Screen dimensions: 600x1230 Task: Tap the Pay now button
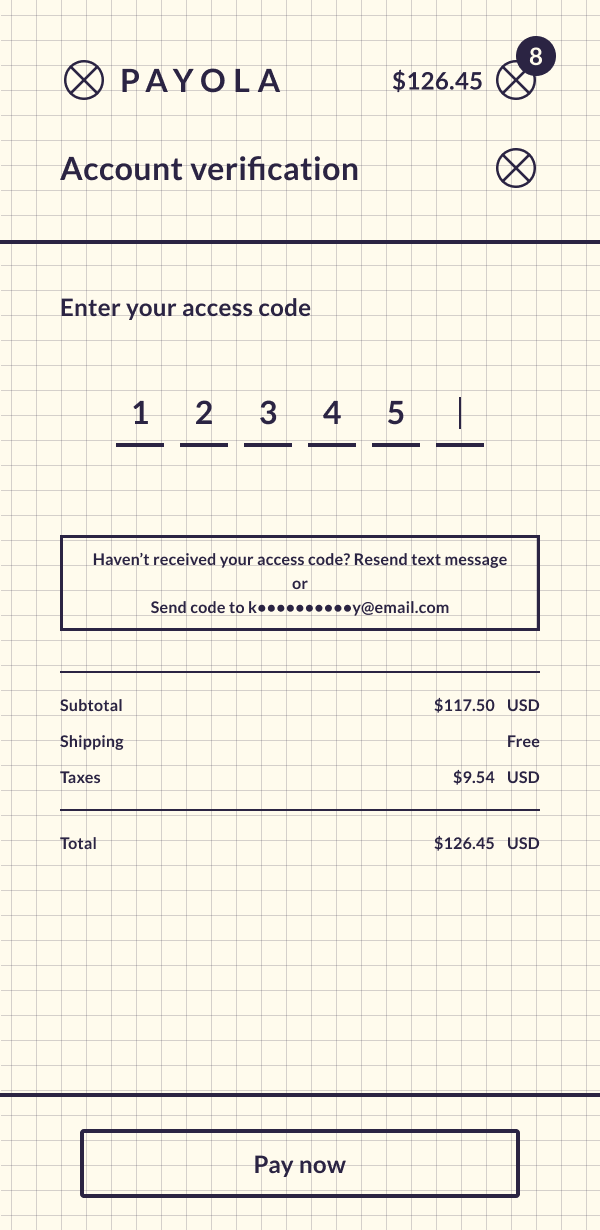(x=300, y=1164)
